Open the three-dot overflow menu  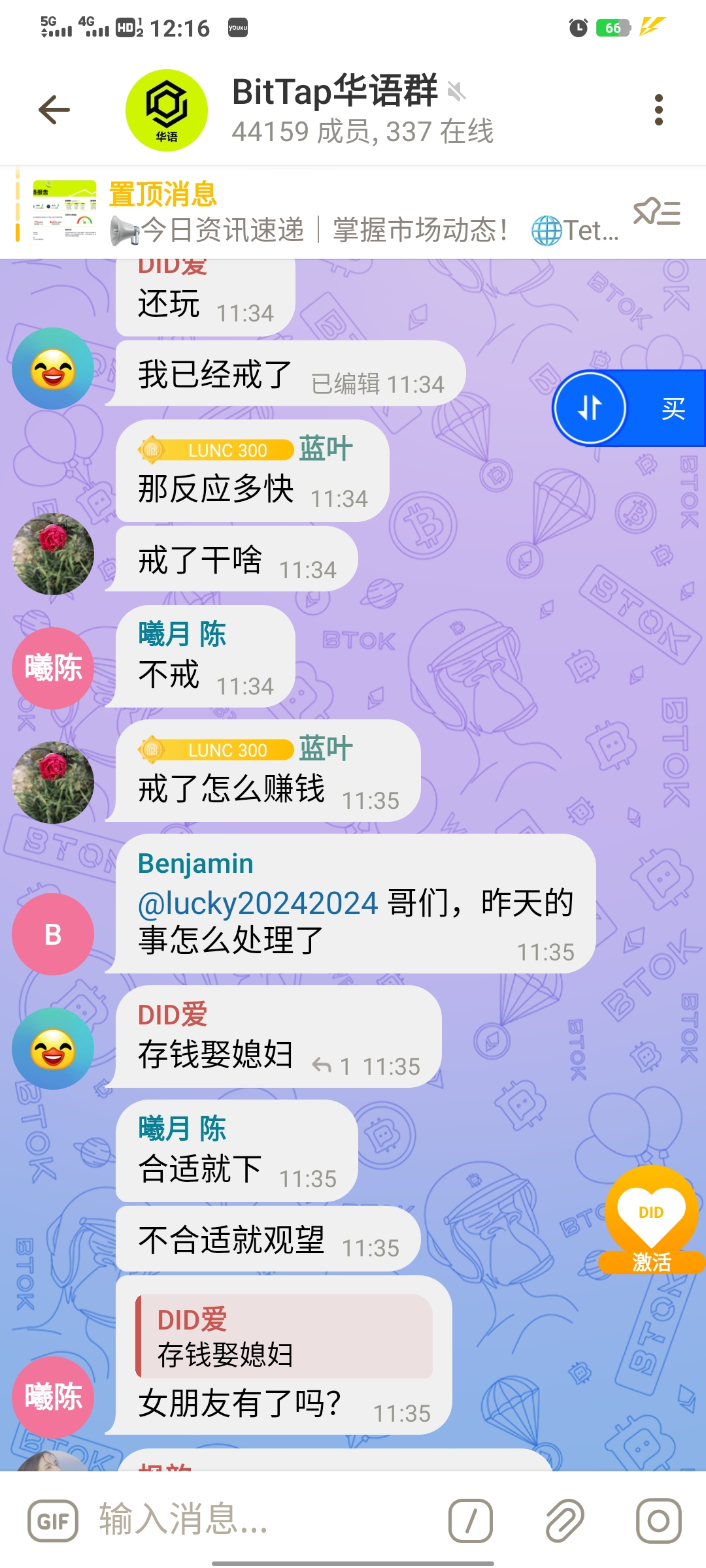point(658,110)
